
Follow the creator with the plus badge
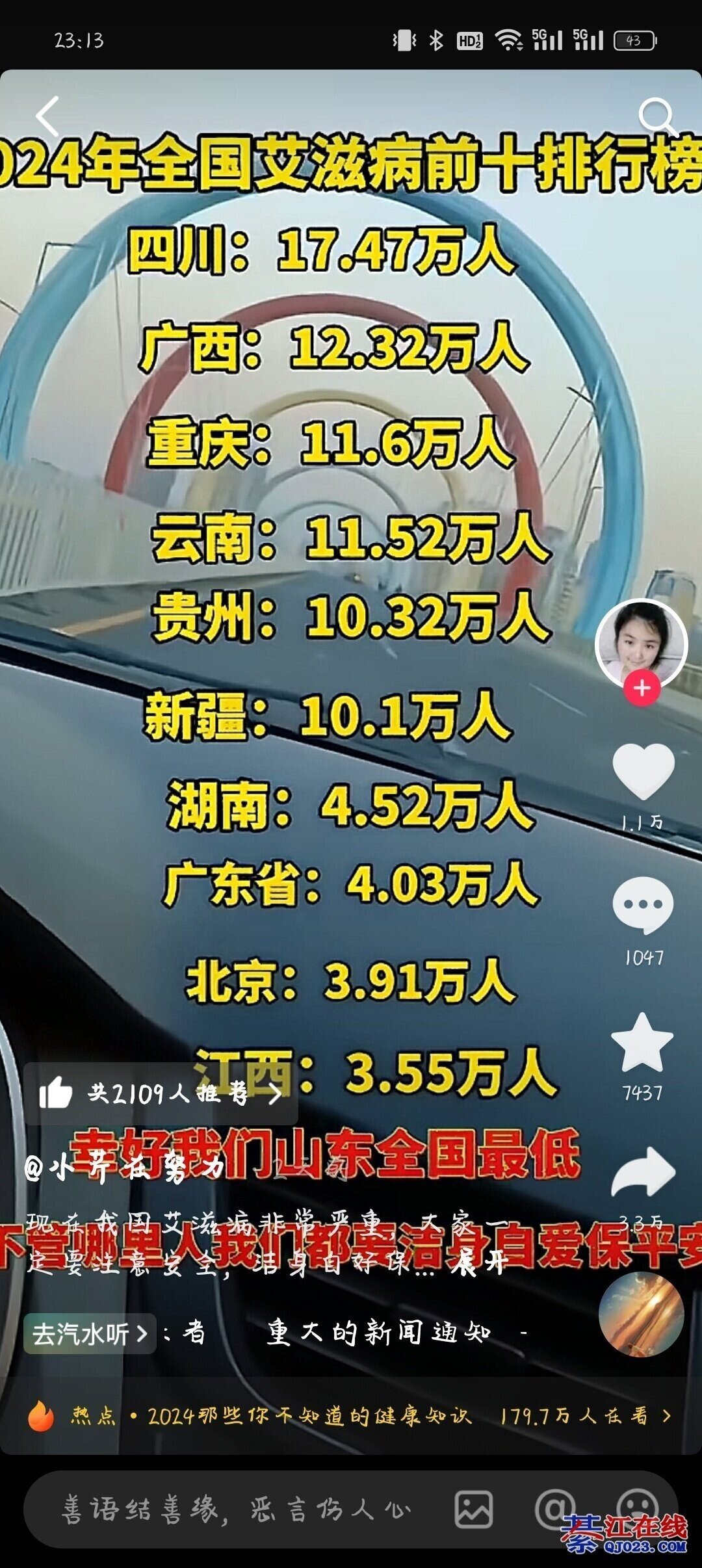pyautogui.click(x=642, y=688)
